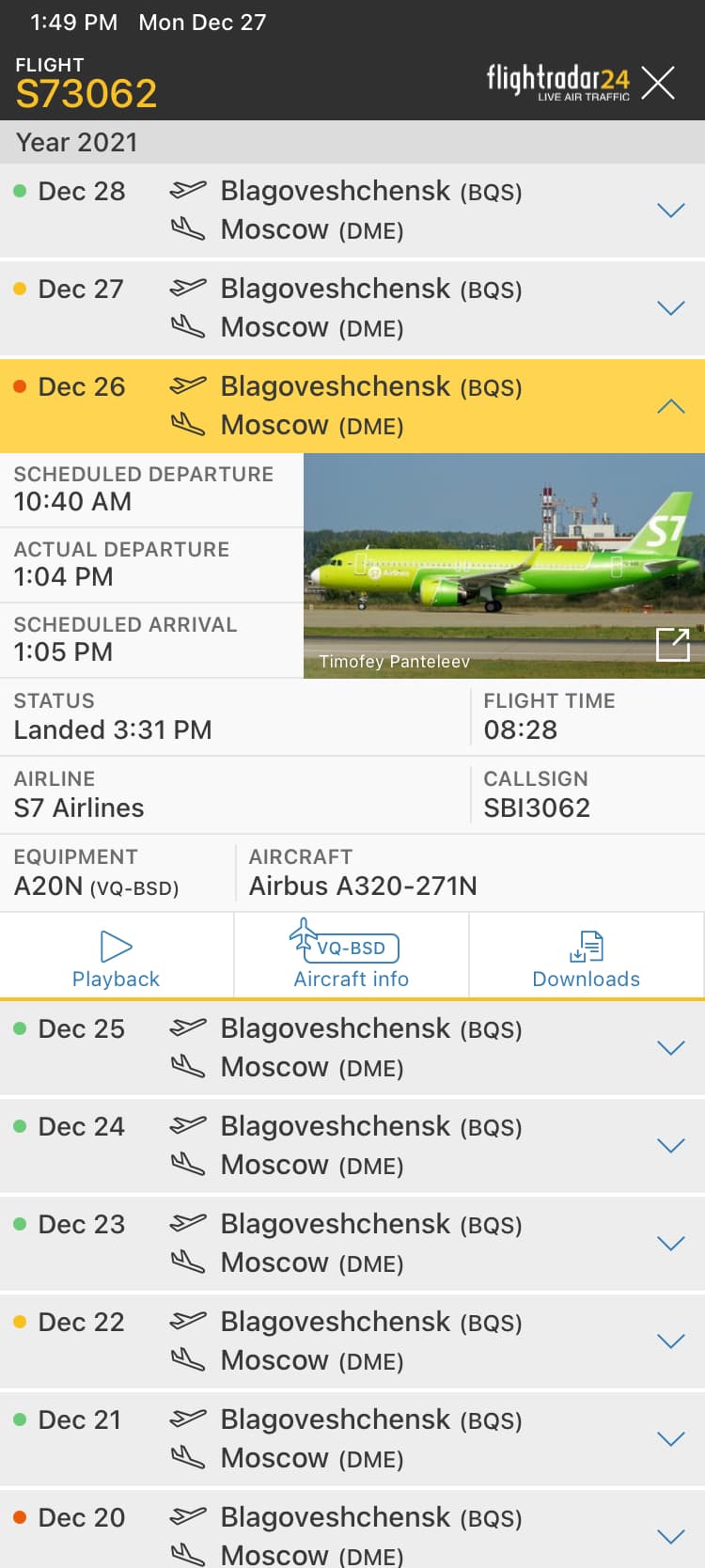Open the Dec 22 flight details
Viewport: 705px width, 1568px height.
pos(670,1341)
